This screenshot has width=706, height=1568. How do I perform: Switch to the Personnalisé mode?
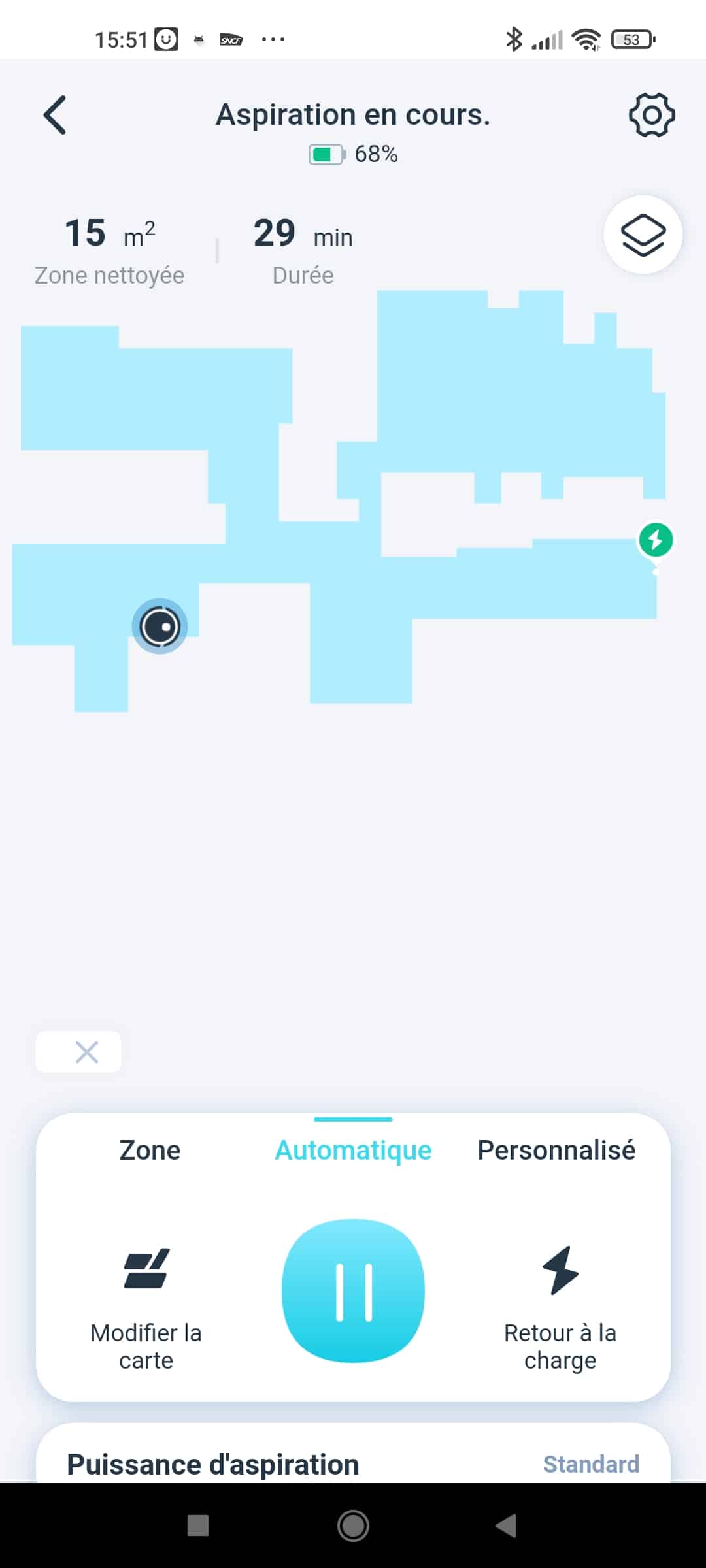pyautogui.click(x=556, y=1150)
